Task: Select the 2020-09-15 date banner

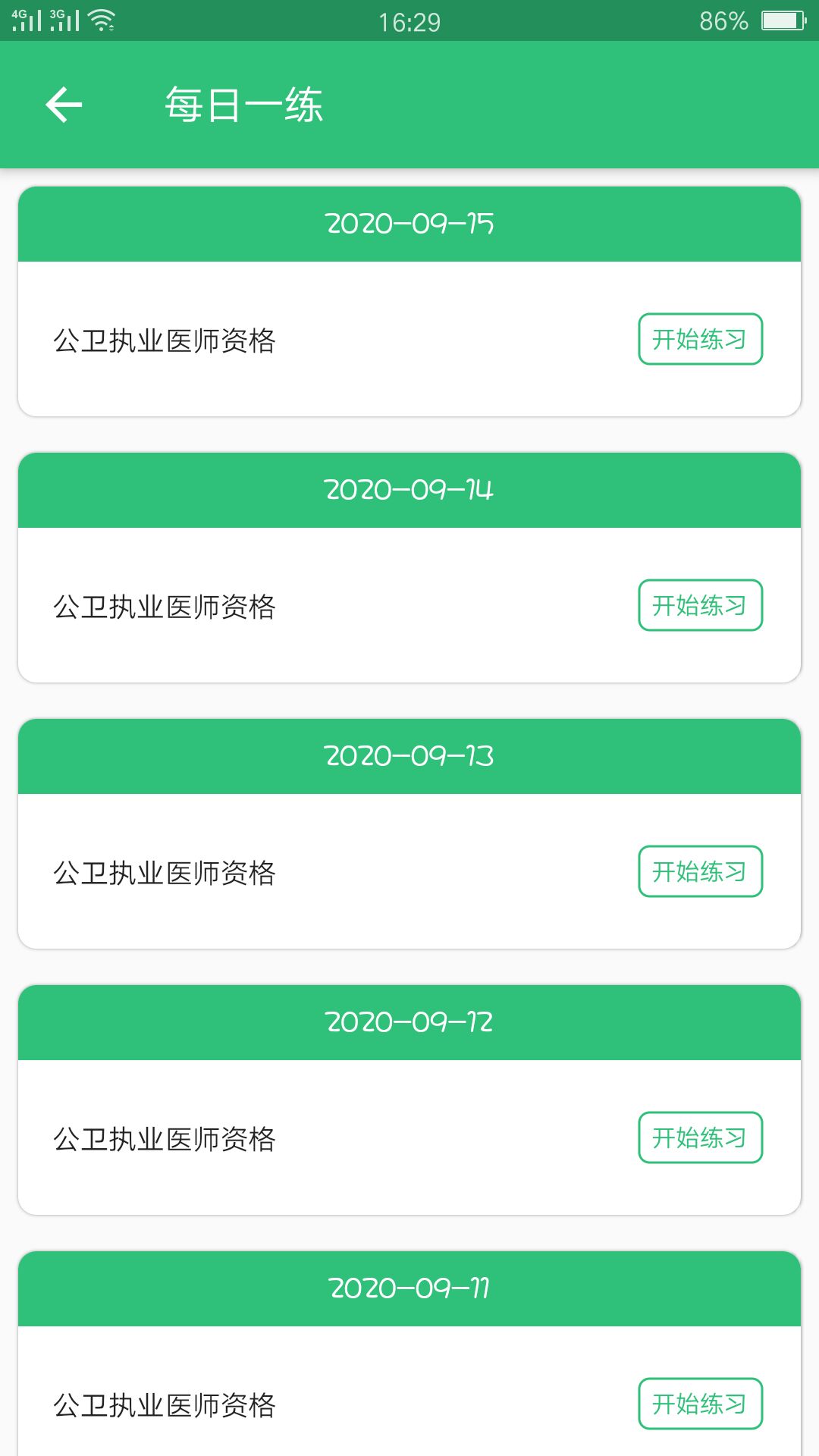Action: [409, 223]
